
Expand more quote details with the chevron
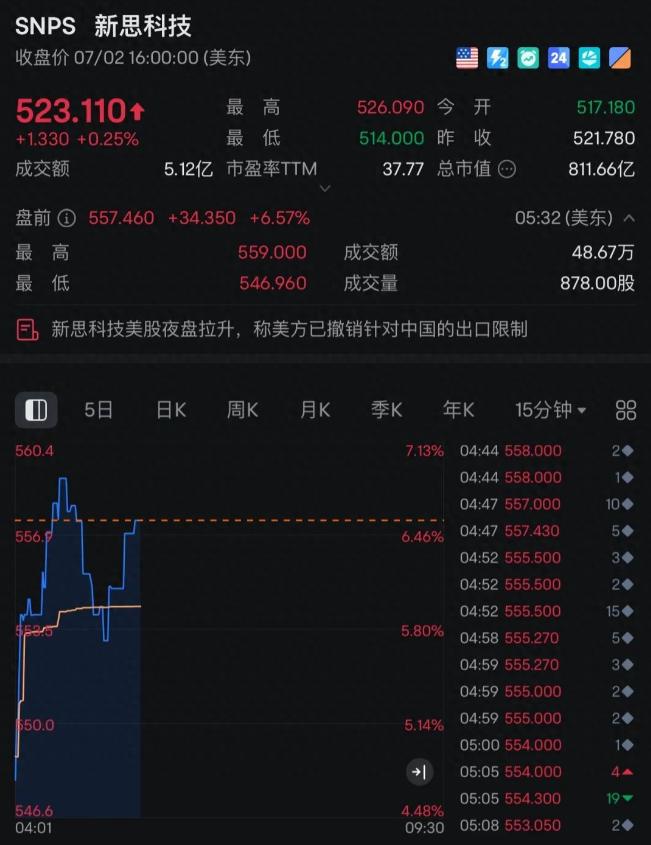325,189
